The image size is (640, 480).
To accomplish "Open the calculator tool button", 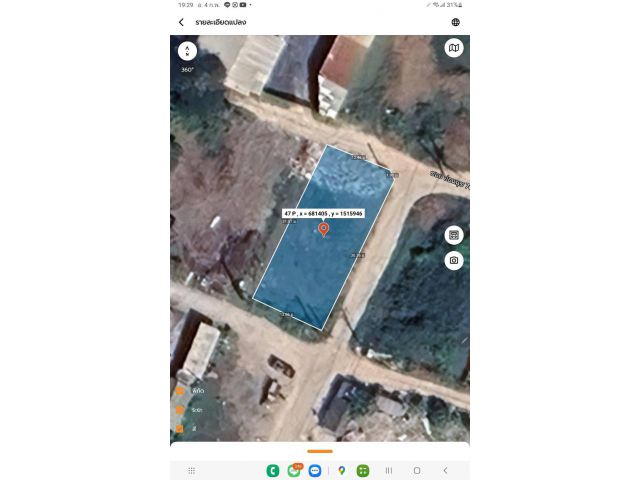I will [x=454, y=235].
